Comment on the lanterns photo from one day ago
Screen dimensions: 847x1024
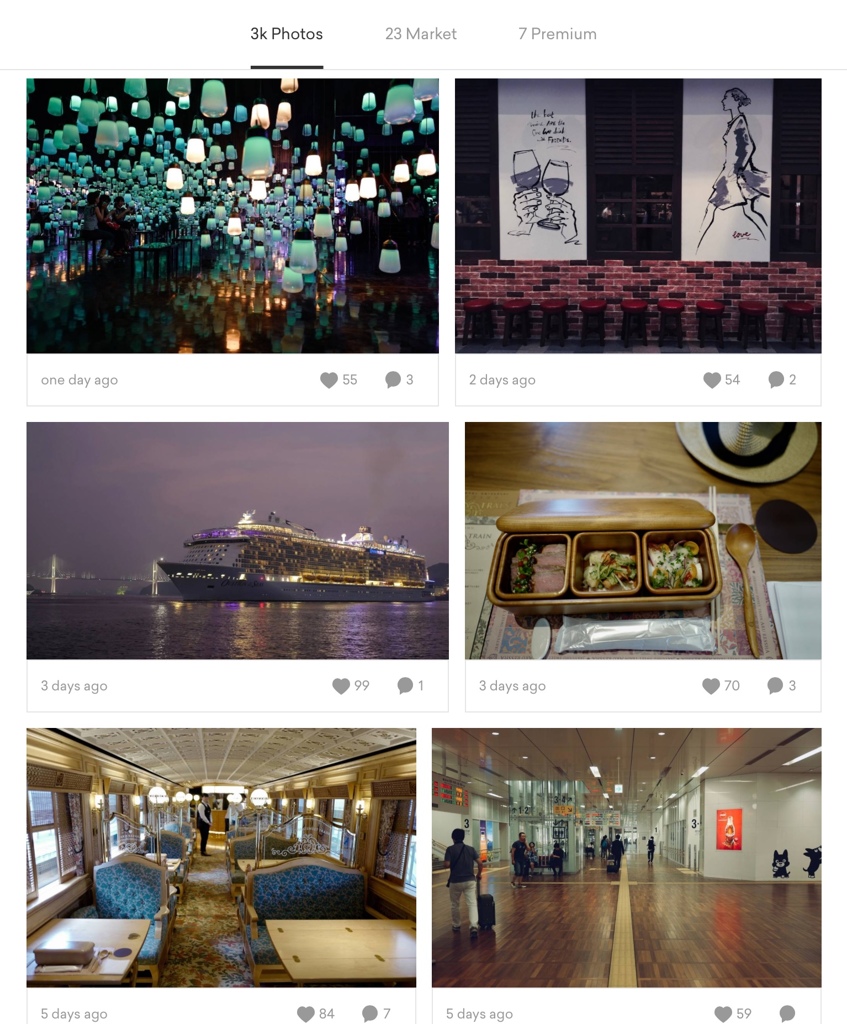click(393, 380)
